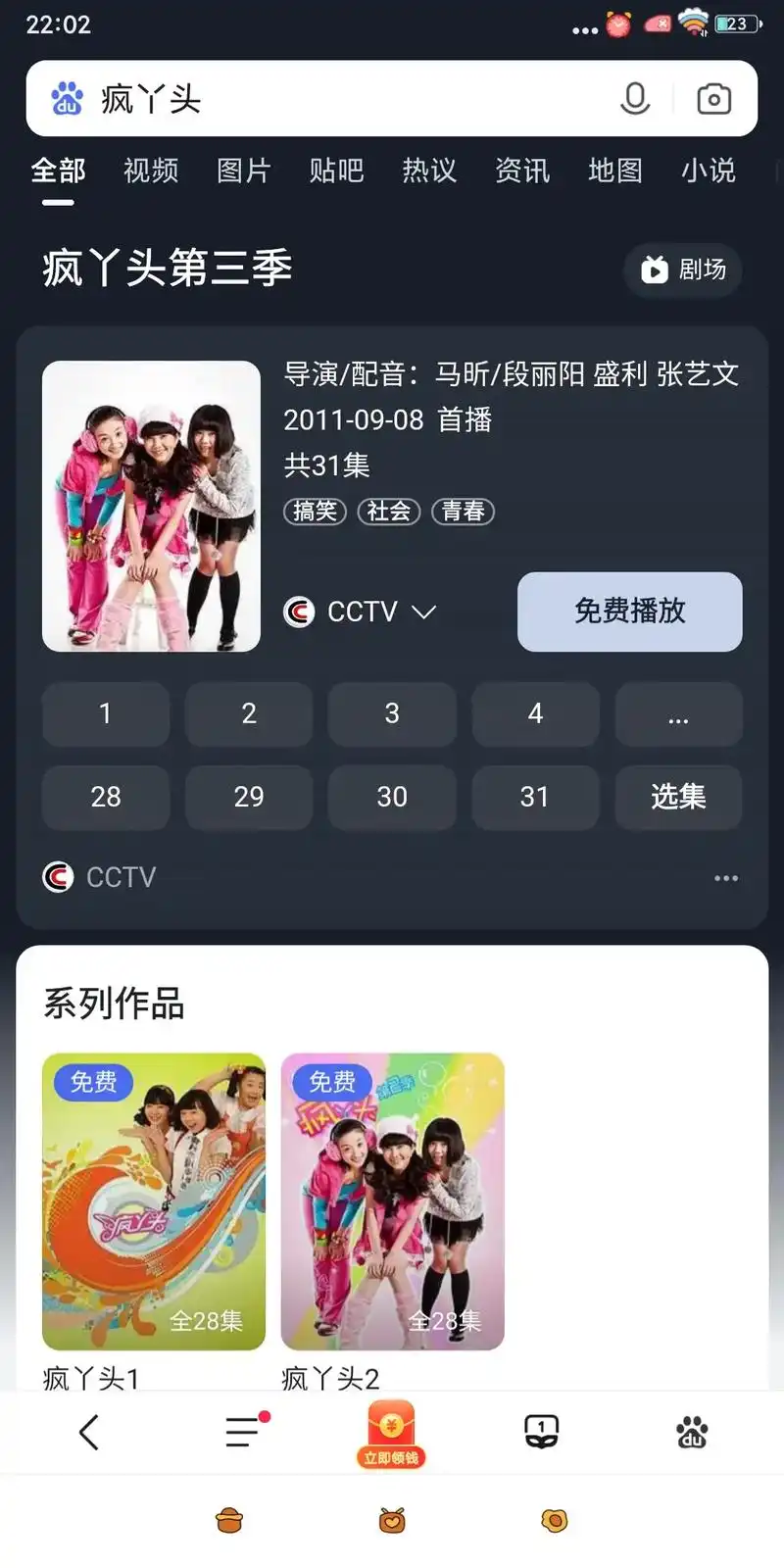Go back using the bottom back arrow
Screen dimensions: 784x1568
pos(89,1433)
